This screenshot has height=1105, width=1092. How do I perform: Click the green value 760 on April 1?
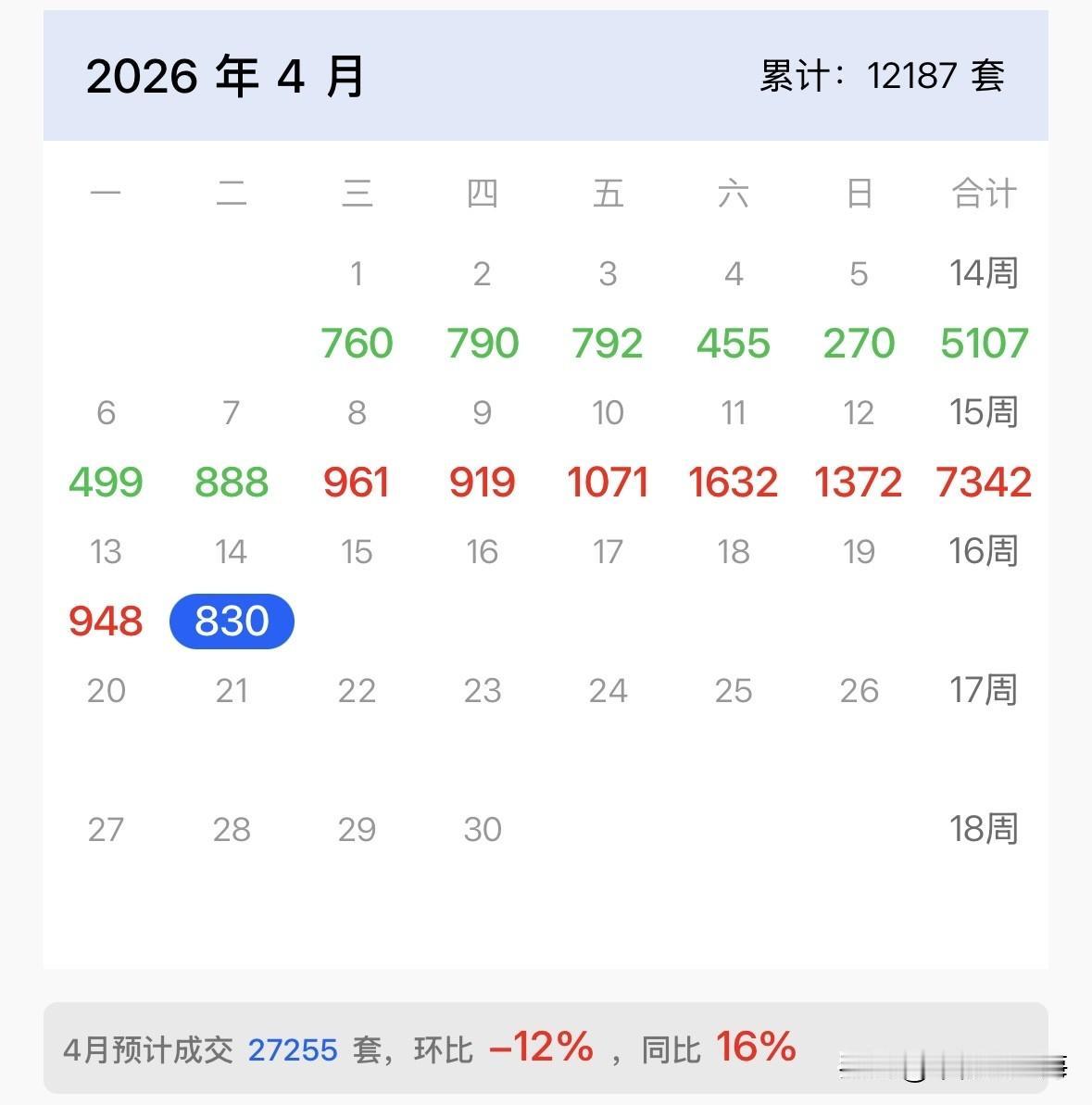357,342
